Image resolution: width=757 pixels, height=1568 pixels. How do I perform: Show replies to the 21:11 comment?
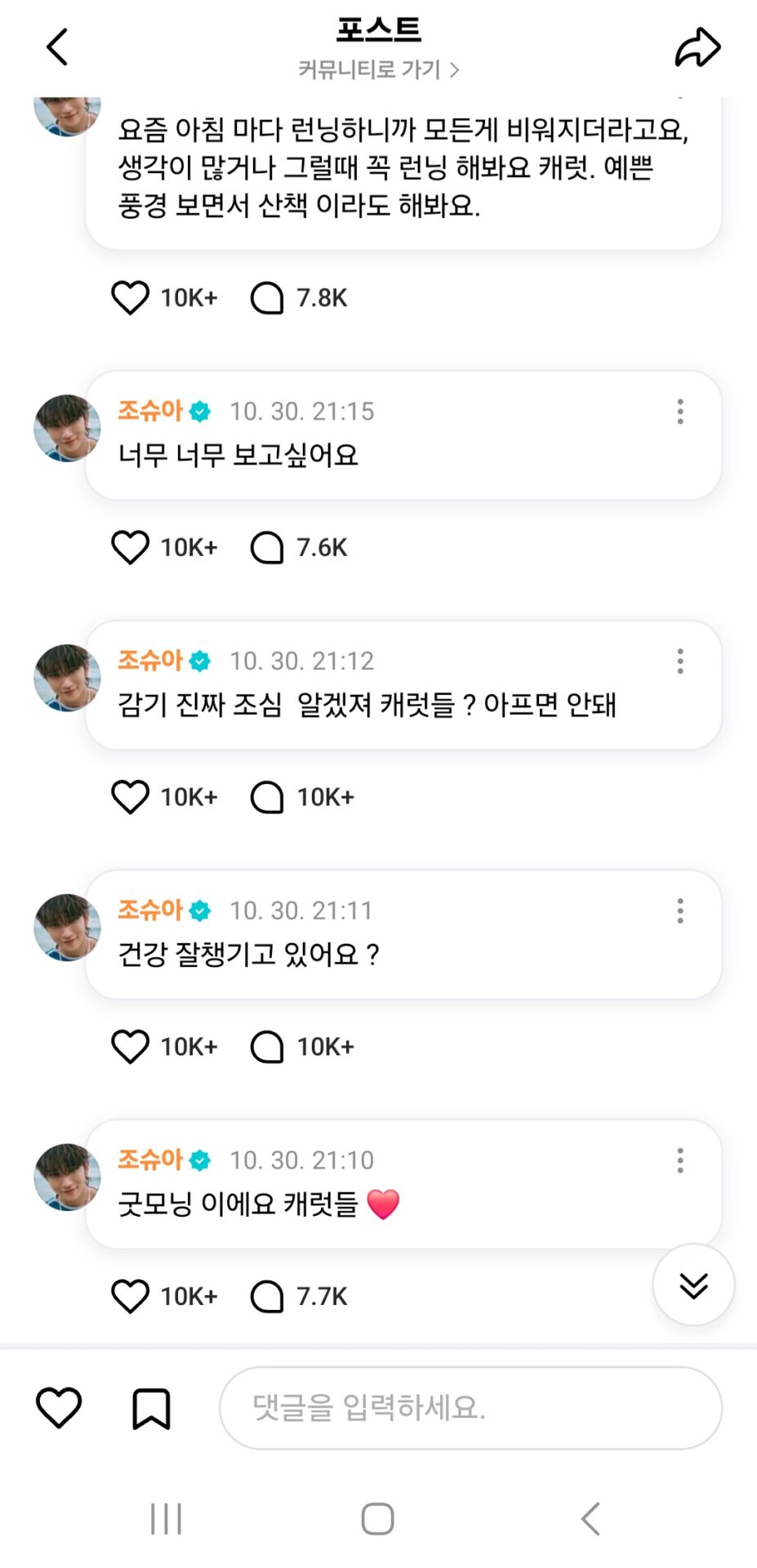tap(267, 1047)
